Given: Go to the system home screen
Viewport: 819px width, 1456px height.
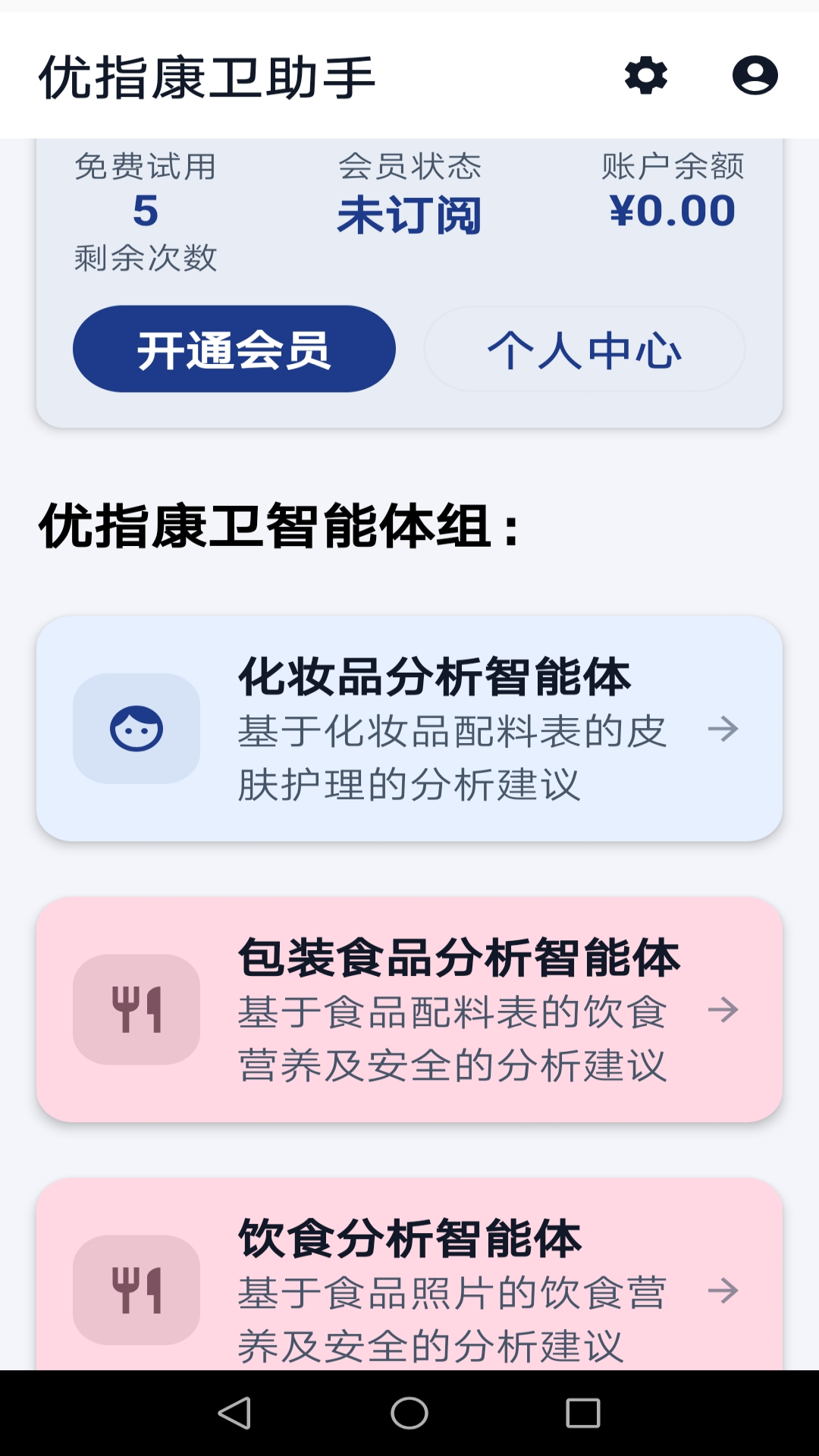Looking at the screenshot, I should (x=409, y=1413).
